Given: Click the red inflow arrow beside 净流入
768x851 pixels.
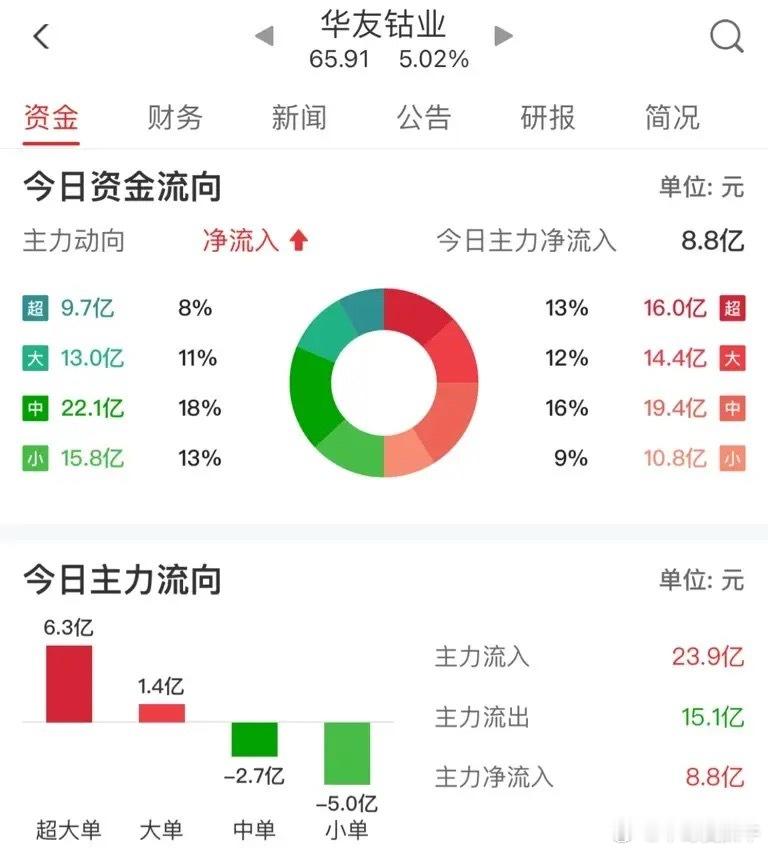Looking at the screenshot, I should tap(295, 241).
